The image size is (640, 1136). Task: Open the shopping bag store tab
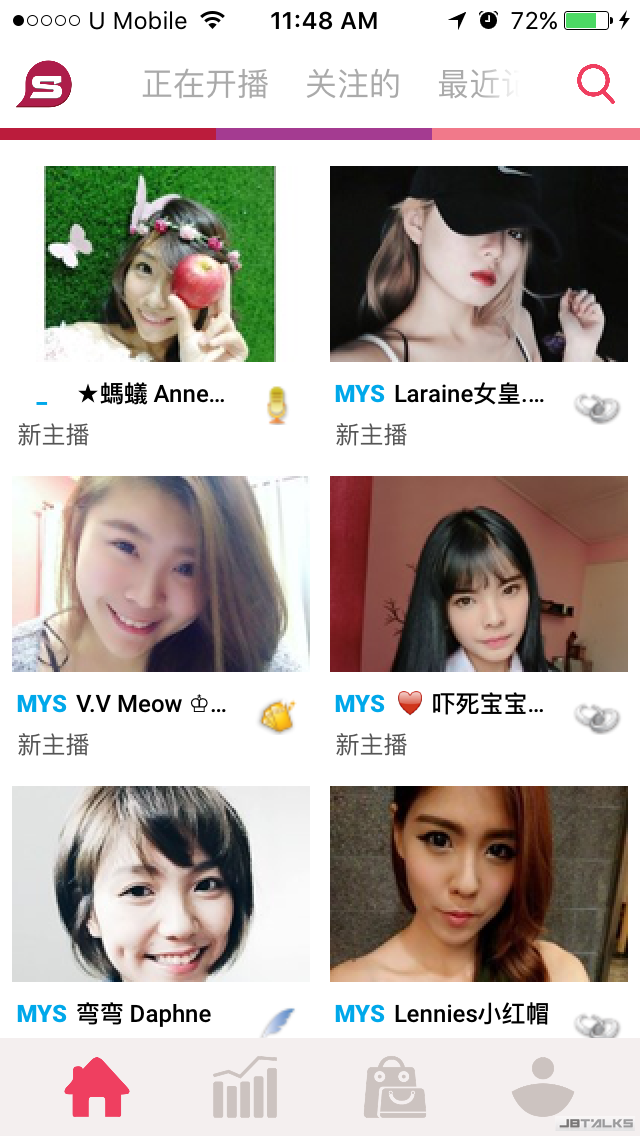(396, 1087)
